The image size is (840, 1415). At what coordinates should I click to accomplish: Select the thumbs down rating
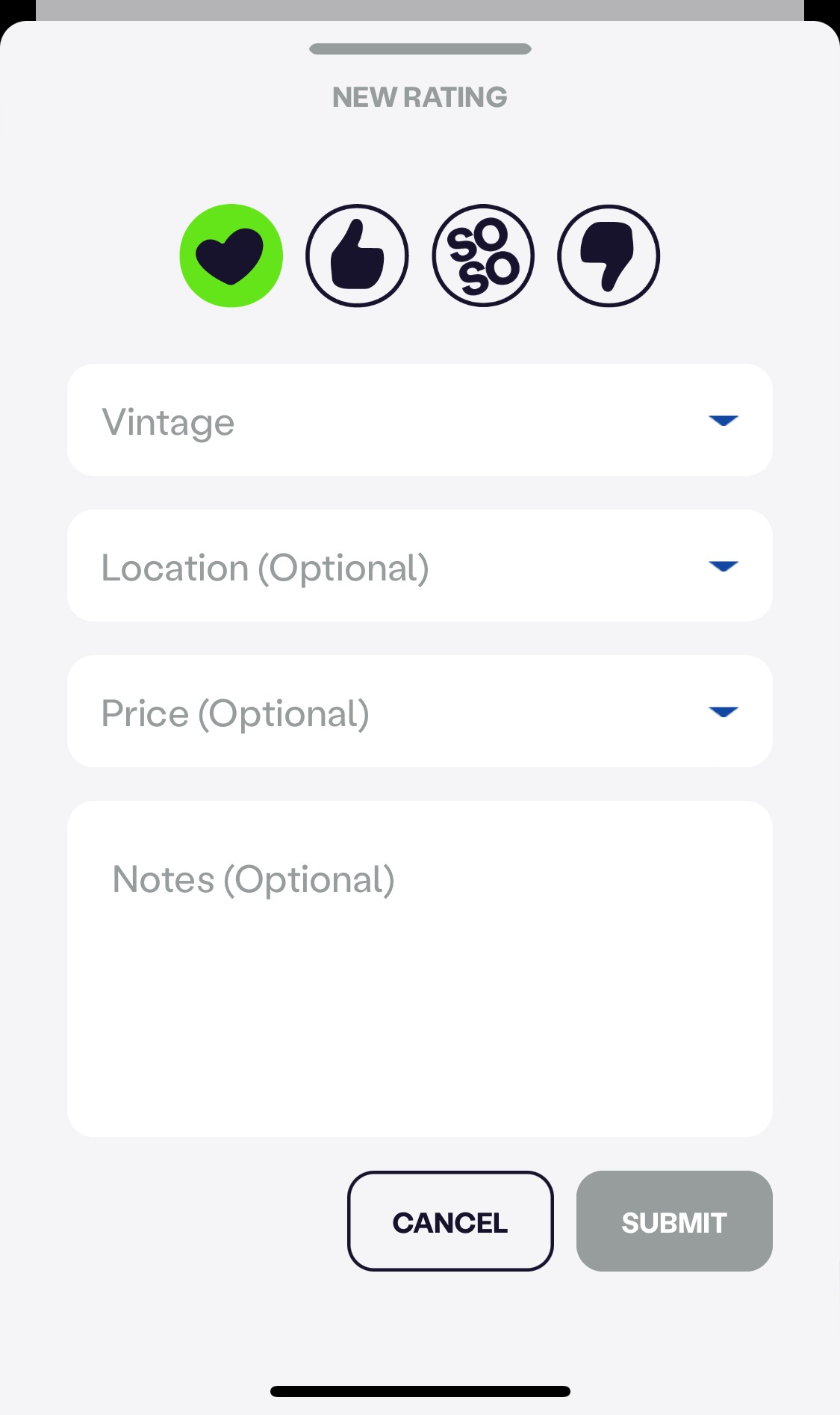point(609,256)
